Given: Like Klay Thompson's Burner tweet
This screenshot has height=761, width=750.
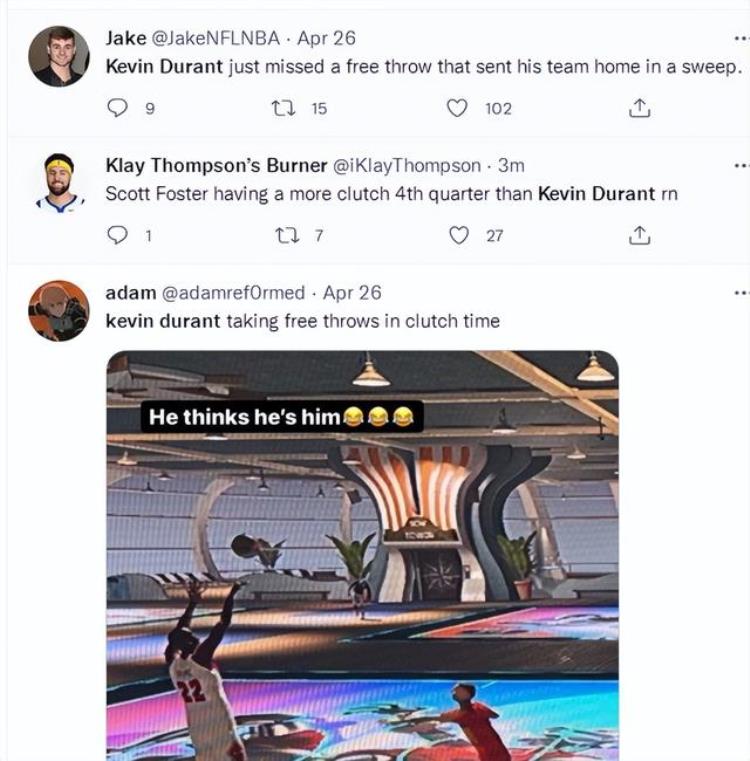Looking at the screenshot, I should pos(459,235).
